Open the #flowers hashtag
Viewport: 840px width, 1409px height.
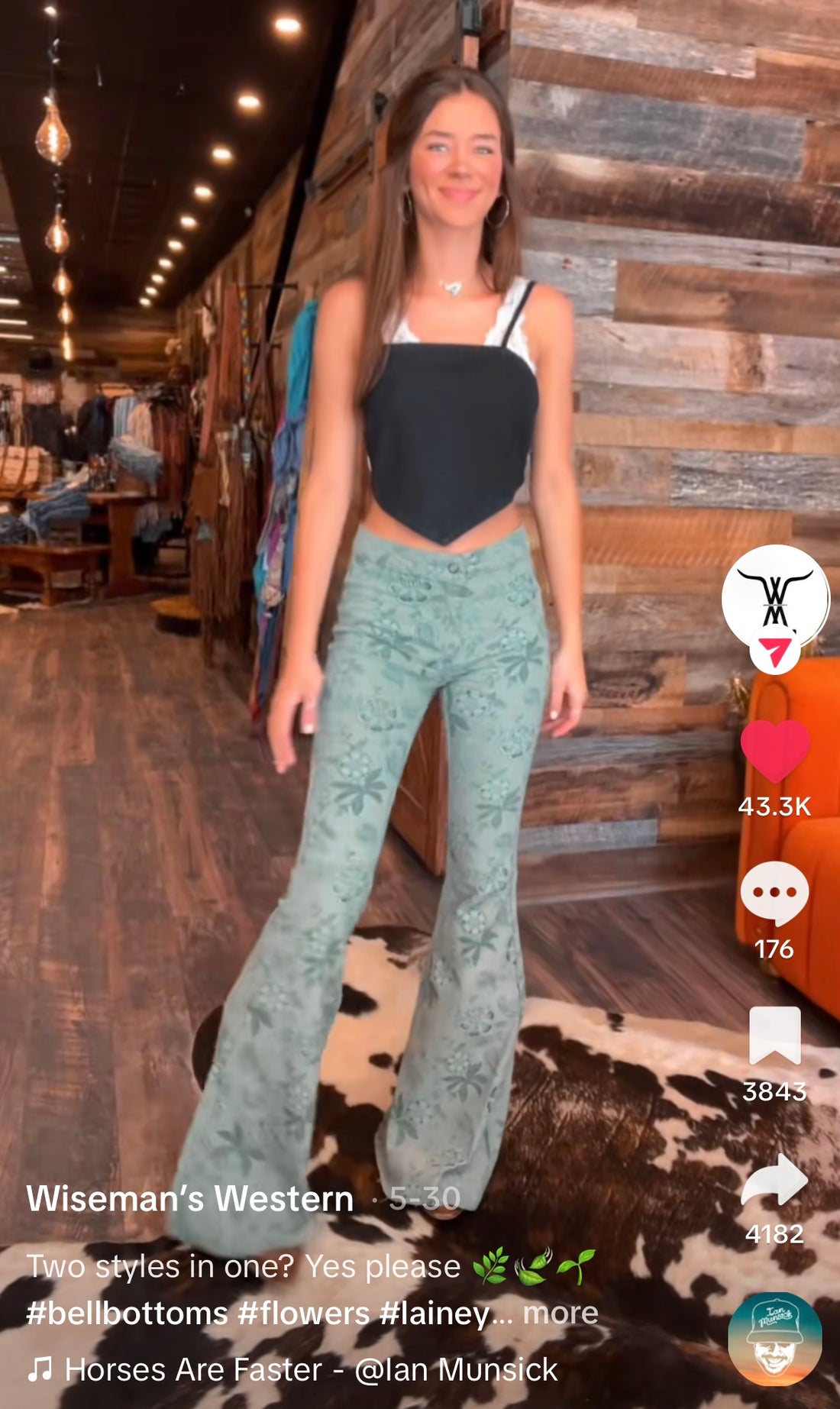click(303, 1314)
